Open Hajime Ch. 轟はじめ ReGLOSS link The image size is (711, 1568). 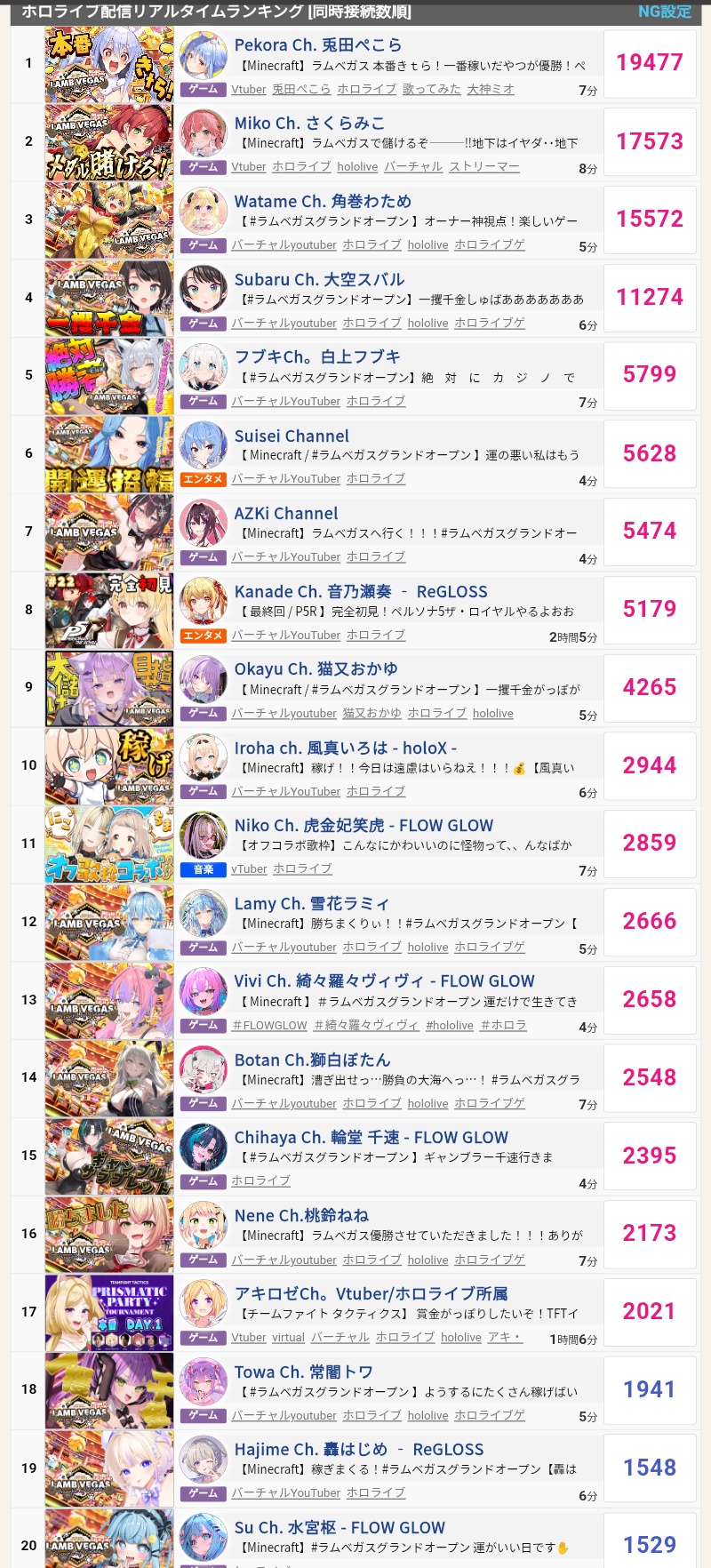(x=358, y=1450)
